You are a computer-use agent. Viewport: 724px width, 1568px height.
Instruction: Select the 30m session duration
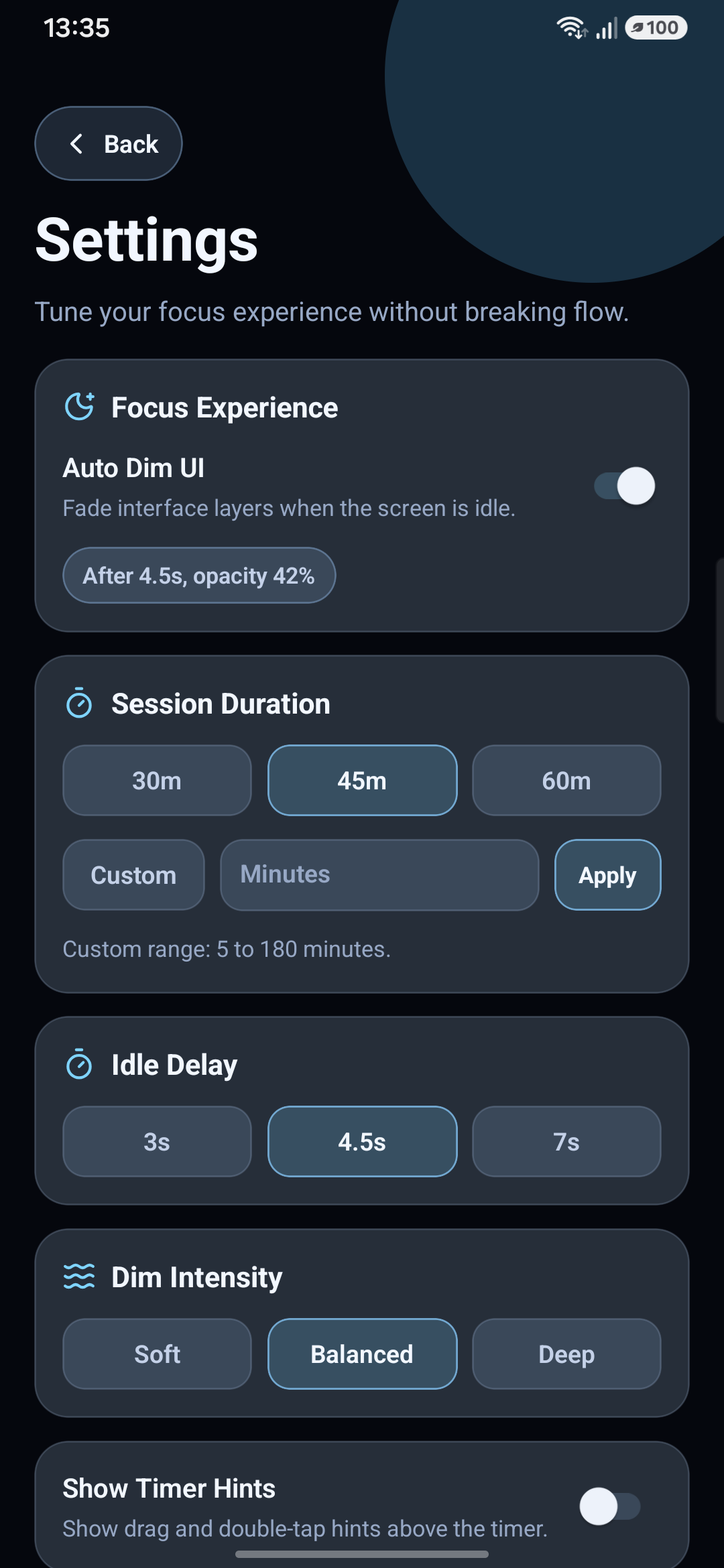coord(157,781)
